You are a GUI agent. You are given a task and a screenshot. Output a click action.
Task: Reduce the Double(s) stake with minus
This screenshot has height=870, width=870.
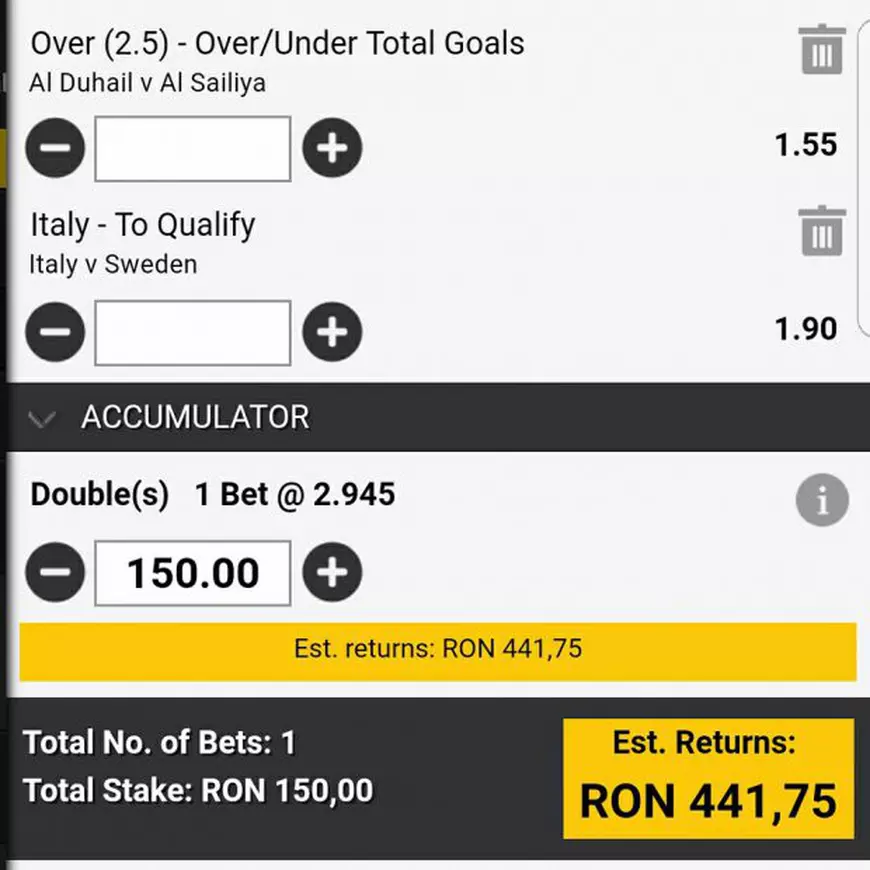click(55, 572)
